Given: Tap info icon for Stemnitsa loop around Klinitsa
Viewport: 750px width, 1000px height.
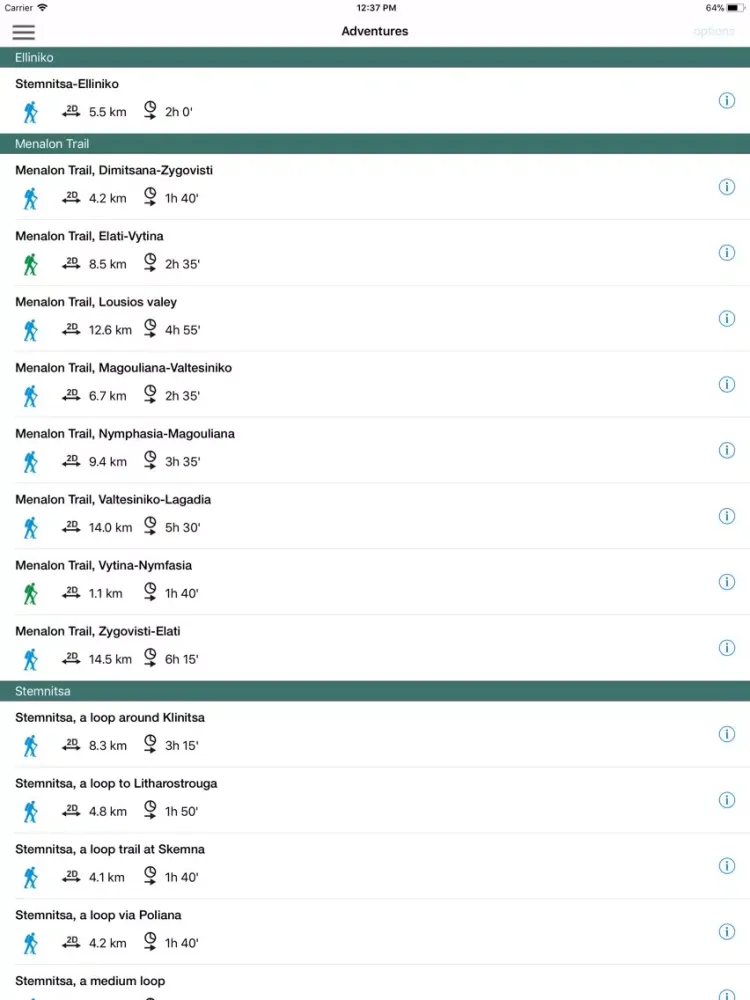Looking at the screenshot, I should pyautogui.click(x=727, y=734).
